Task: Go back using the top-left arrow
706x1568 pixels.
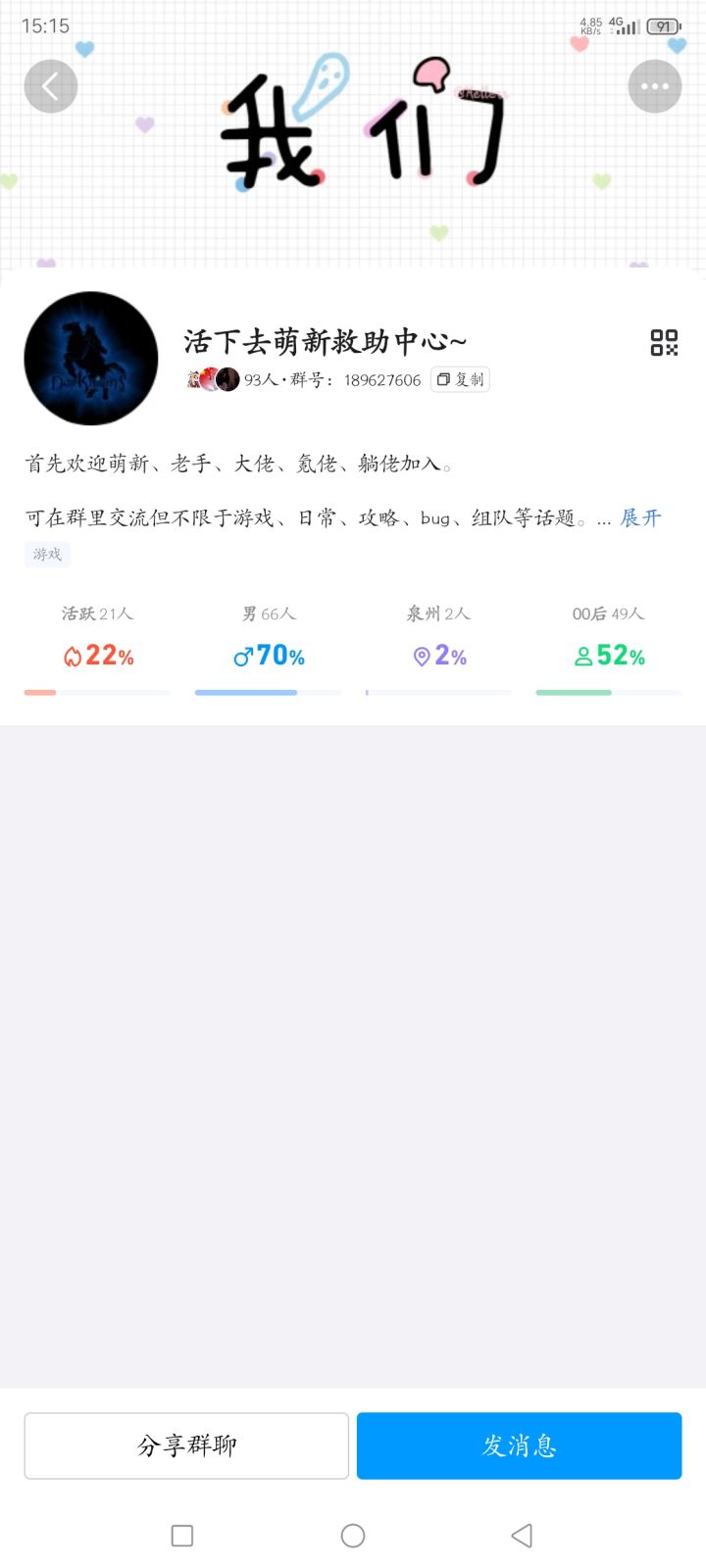Action: pyautogui.click(x=51, y=86)
